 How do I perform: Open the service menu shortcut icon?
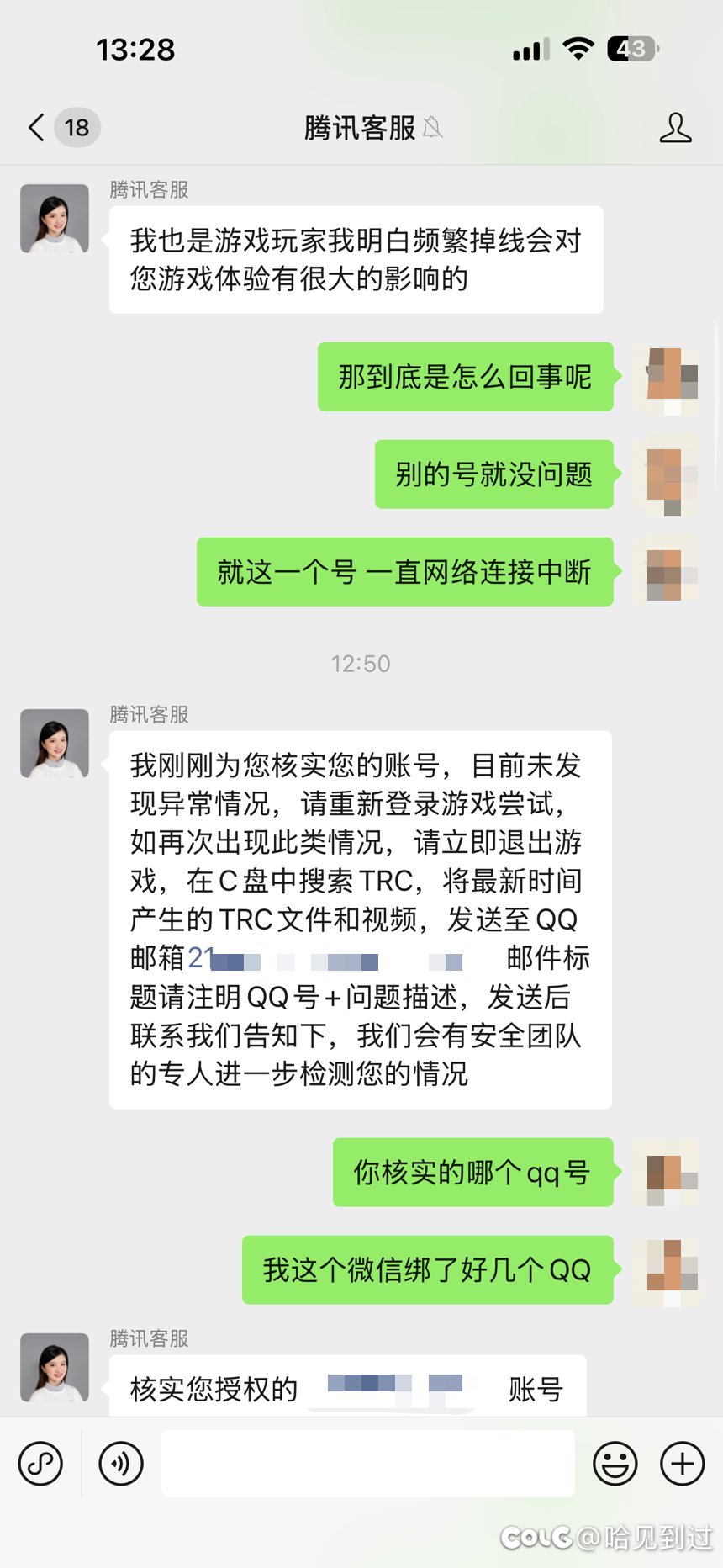(40, 1464)
